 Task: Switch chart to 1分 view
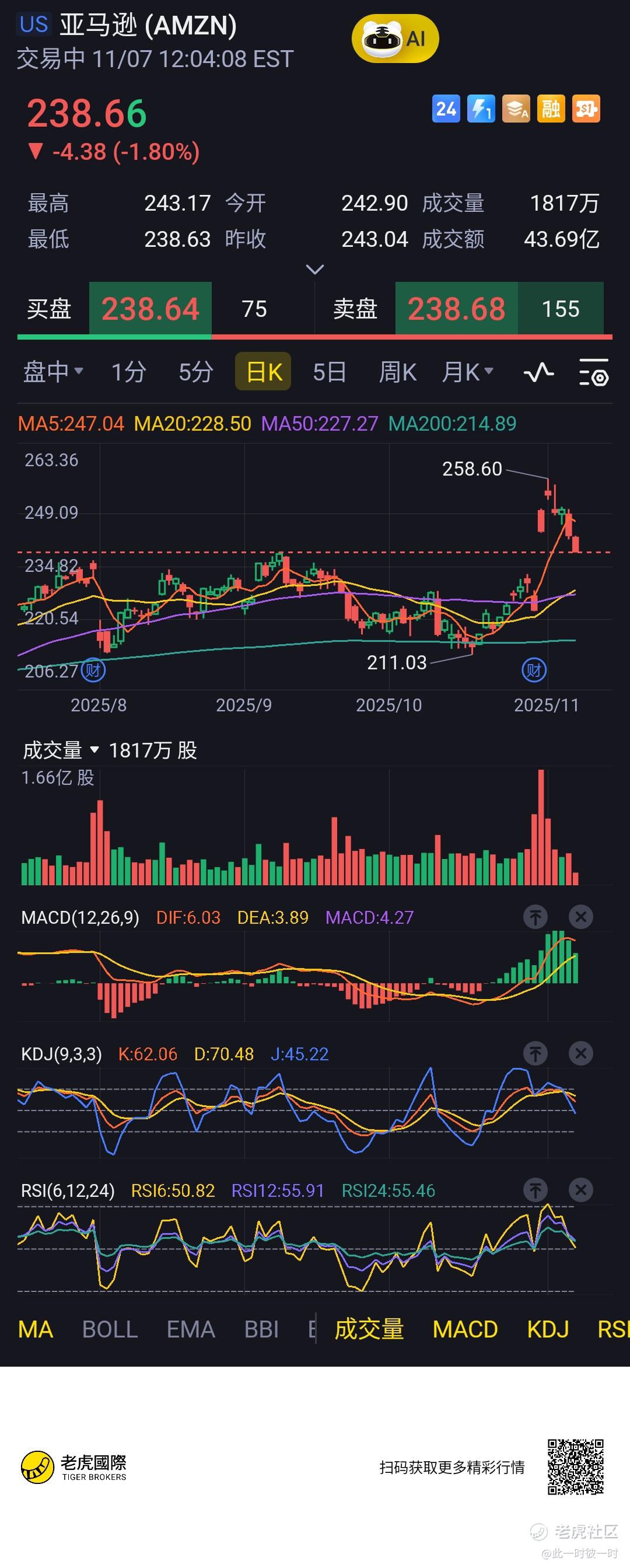128,371
